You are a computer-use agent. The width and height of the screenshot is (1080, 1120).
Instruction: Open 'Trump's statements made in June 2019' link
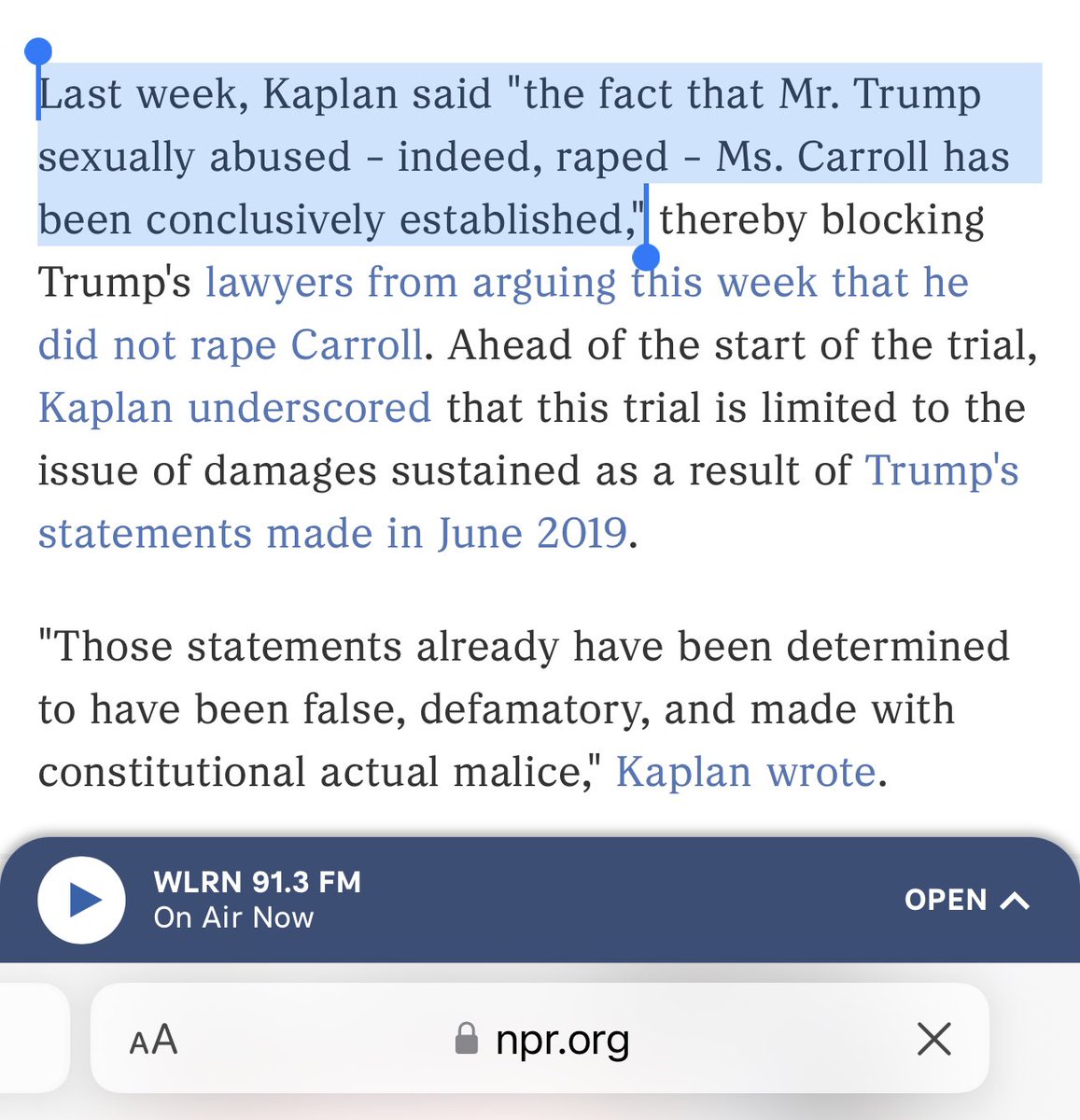331,534
